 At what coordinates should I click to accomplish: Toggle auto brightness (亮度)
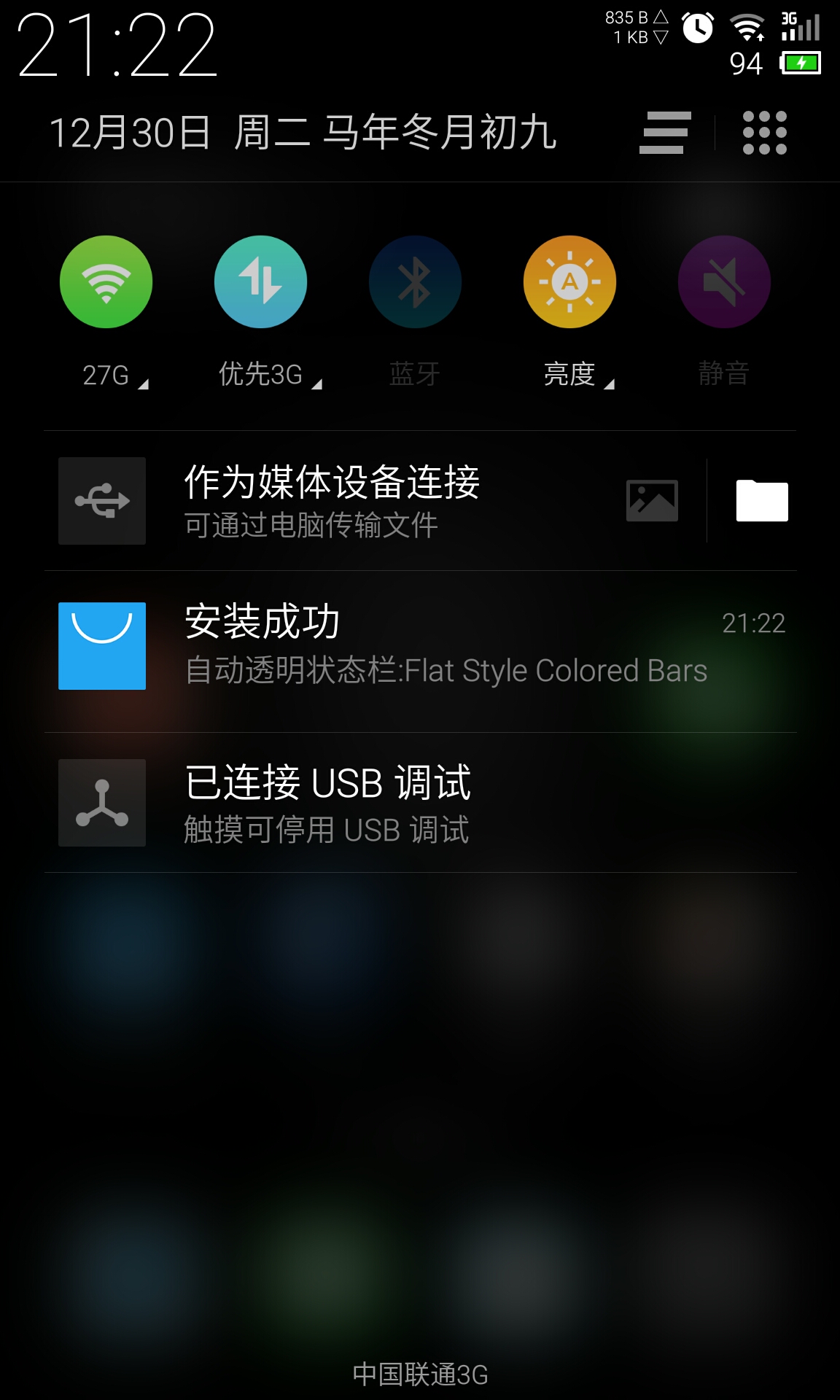point(570,281)
